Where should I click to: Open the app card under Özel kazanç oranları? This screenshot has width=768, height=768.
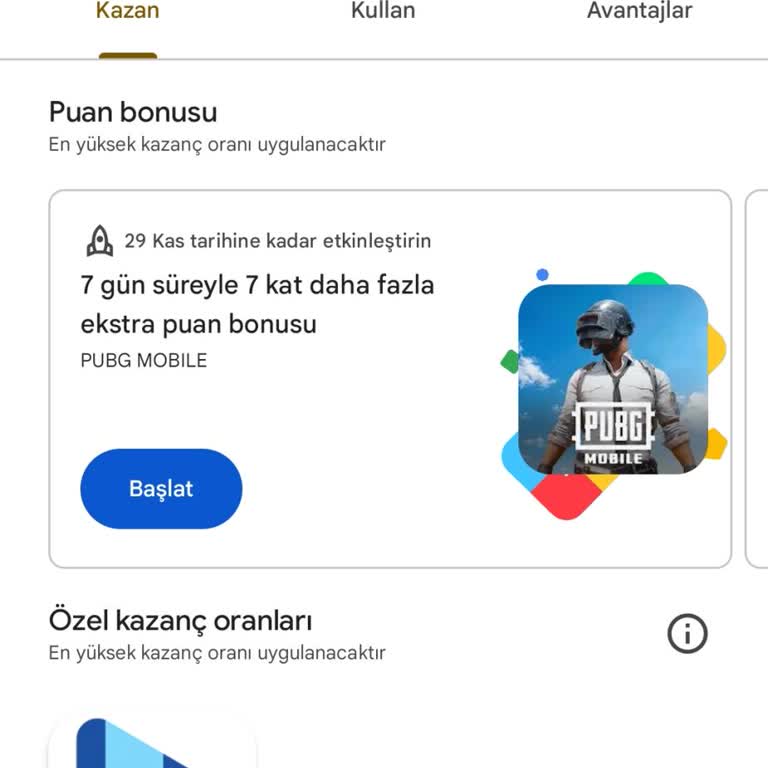coord(150,741)
